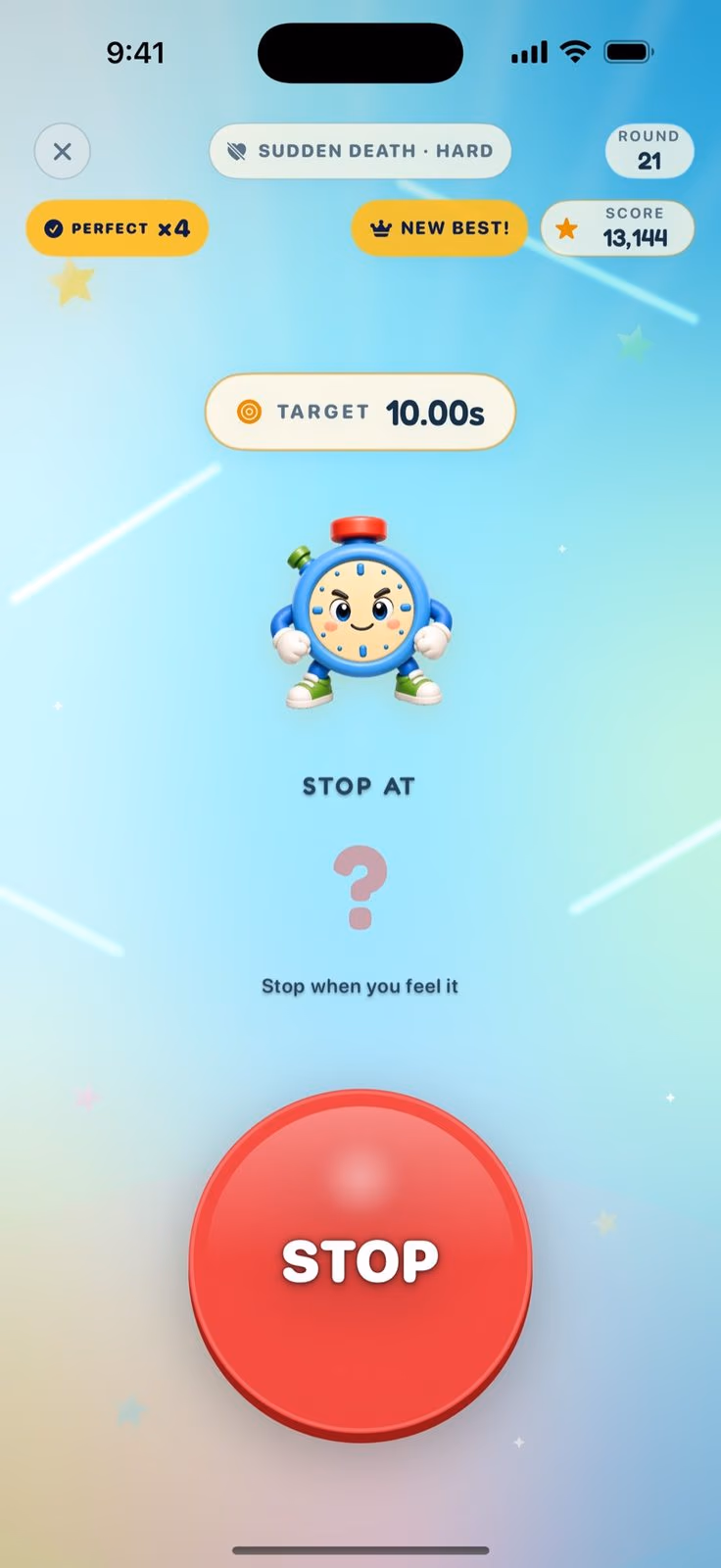The height and width of the screenshot is (1568, 721).
Task: Hit the big red STOP button
Action: (x=360, y=1264)
